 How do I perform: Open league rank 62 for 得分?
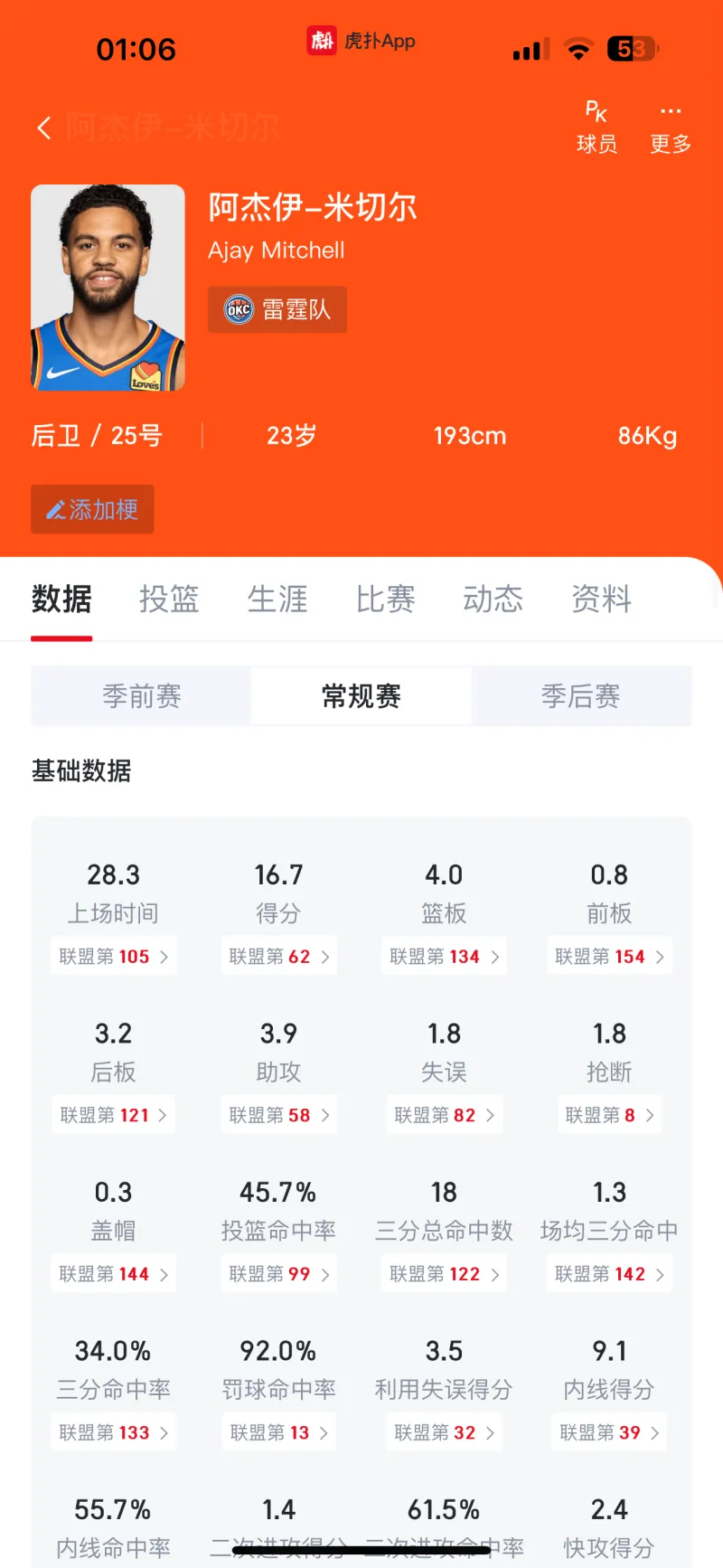click(x=278, y=957)
